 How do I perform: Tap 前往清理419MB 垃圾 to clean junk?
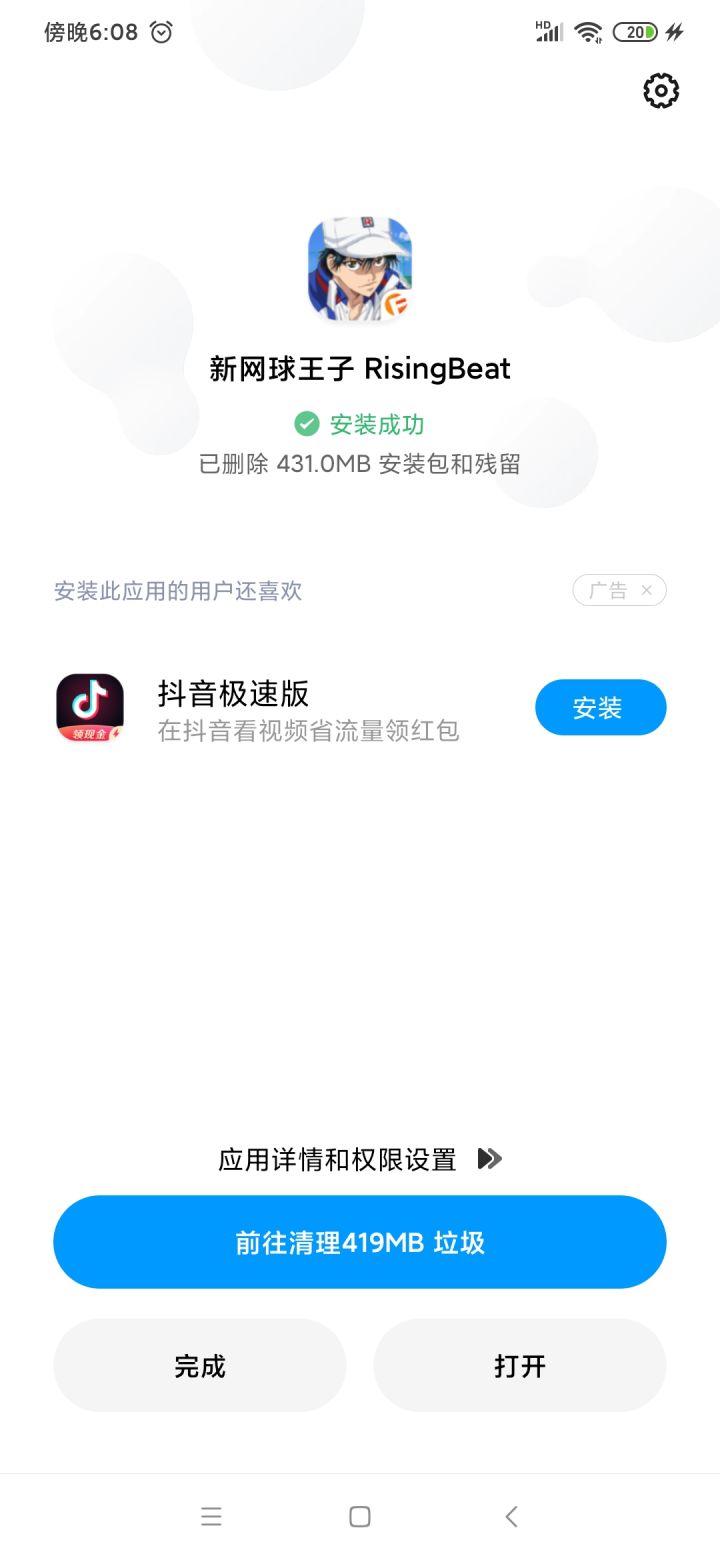coord(360,1241)
